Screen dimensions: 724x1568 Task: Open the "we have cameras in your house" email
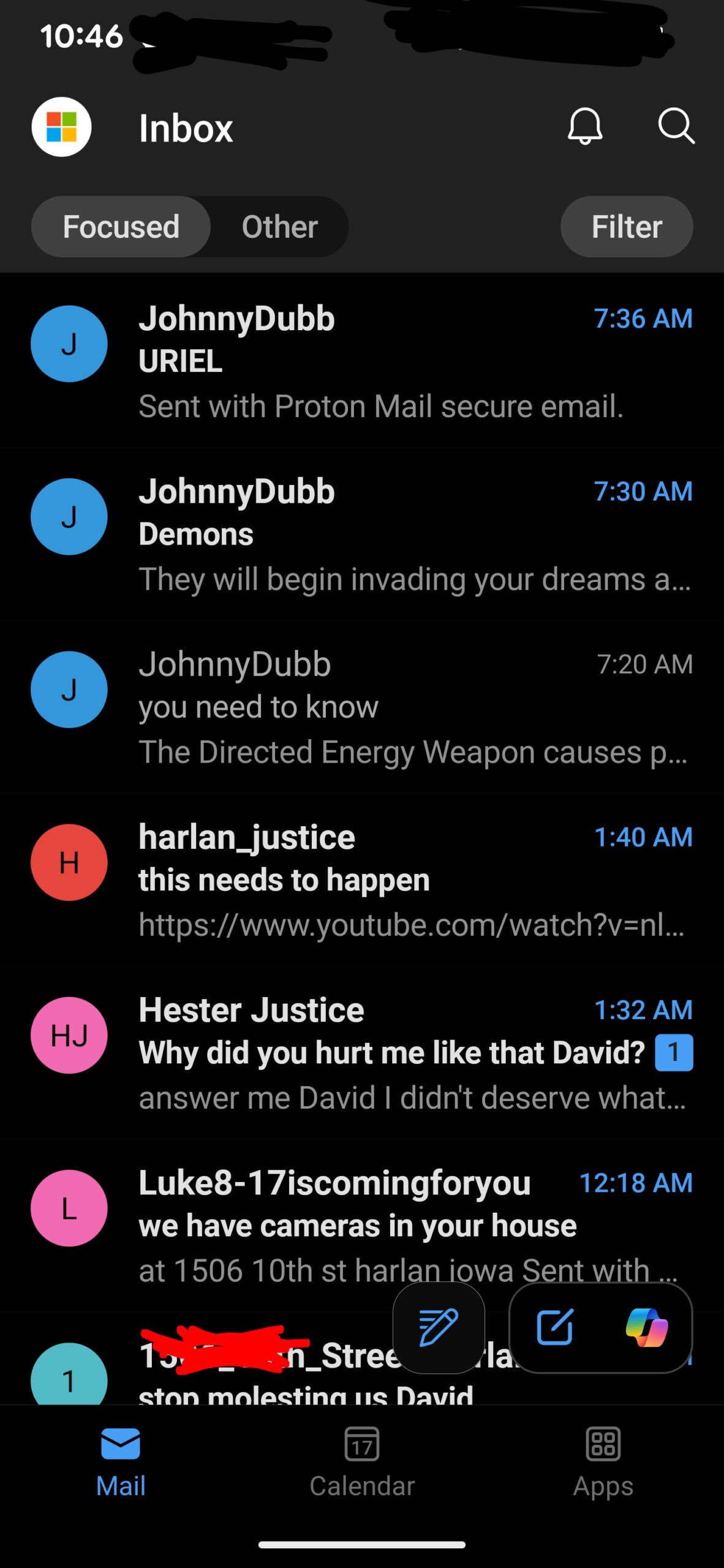pyautogui.click(x=380, y=1225)
